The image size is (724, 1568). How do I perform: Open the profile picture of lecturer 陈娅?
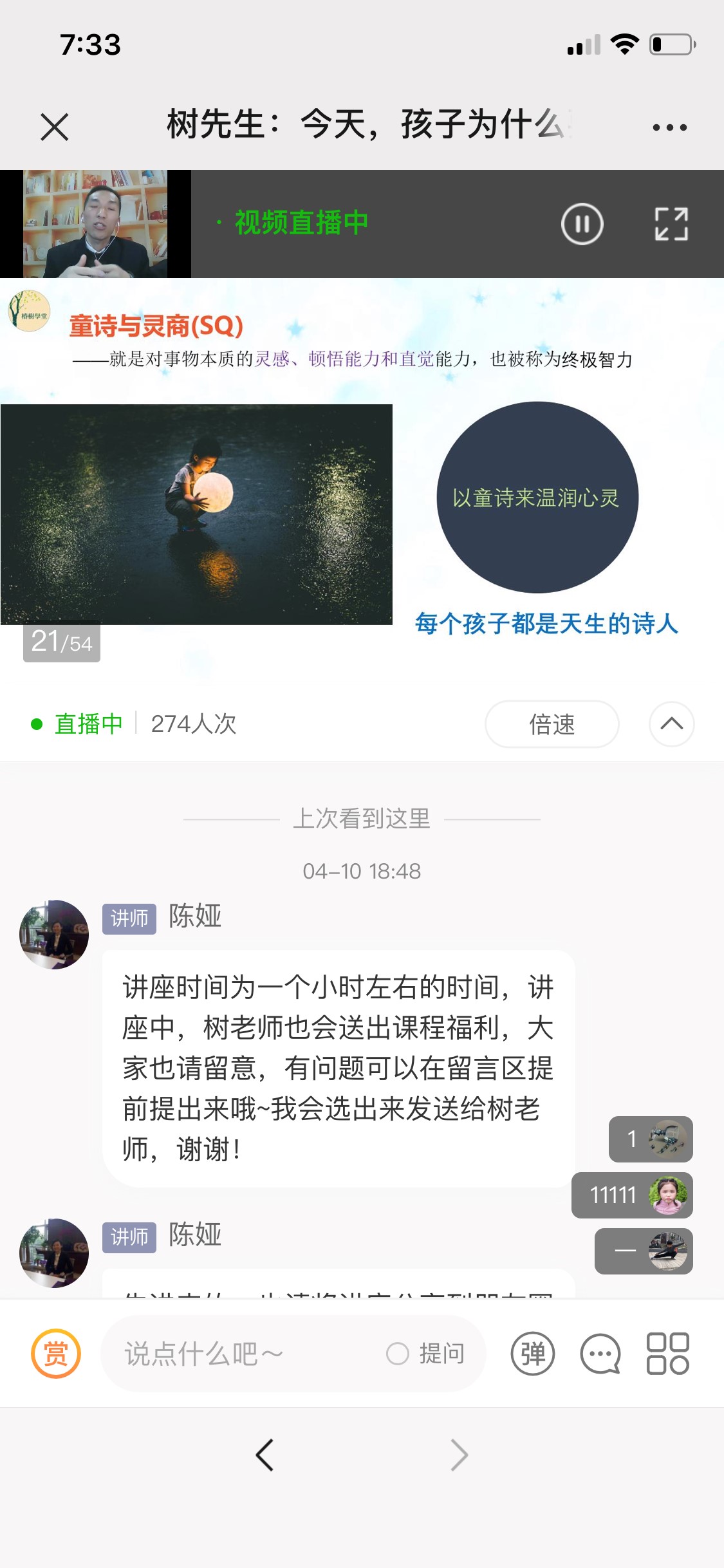(x=54, y=935)
